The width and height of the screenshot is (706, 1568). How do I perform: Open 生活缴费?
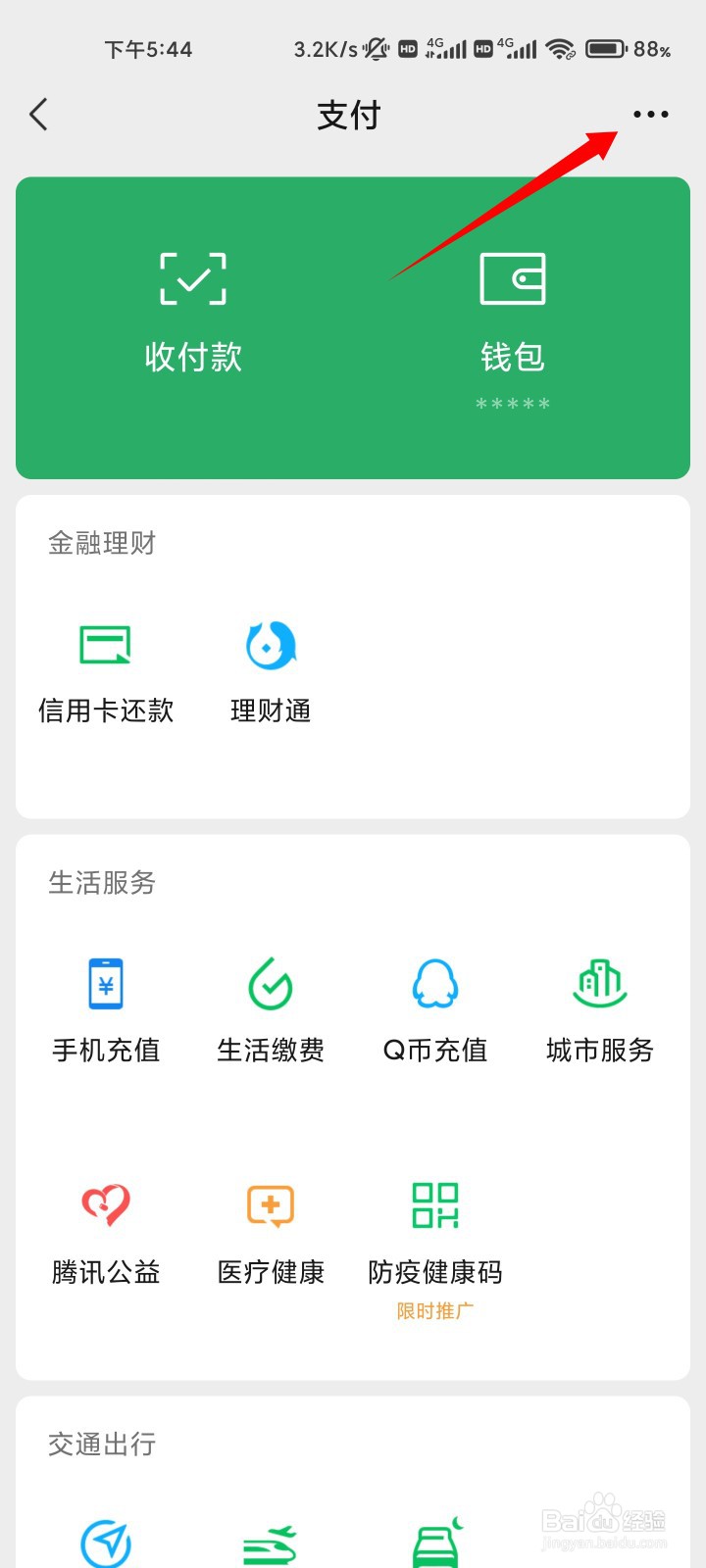[271, 1009]
